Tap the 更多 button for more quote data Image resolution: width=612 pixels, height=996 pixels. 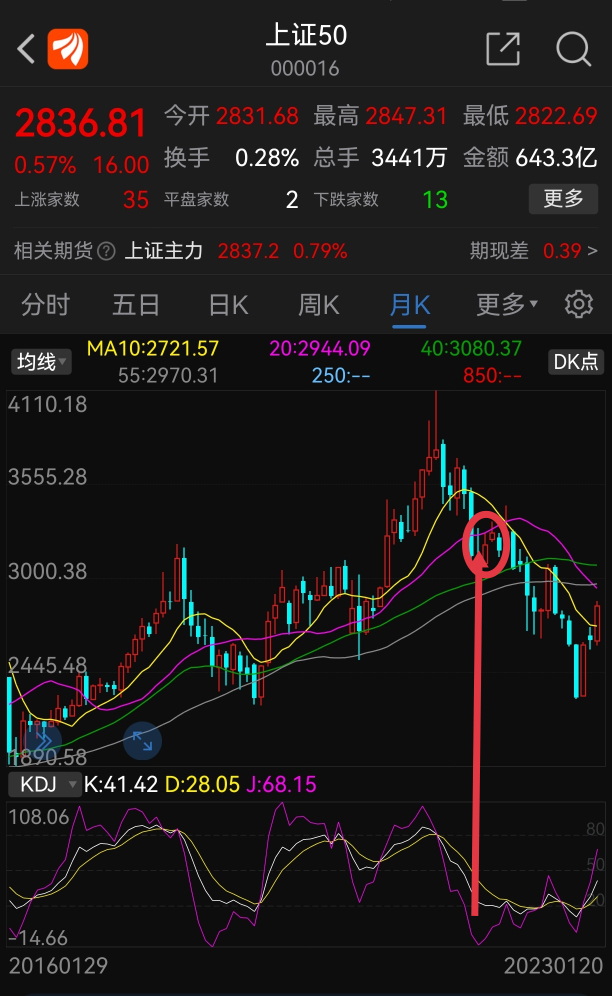click(563, 199)
